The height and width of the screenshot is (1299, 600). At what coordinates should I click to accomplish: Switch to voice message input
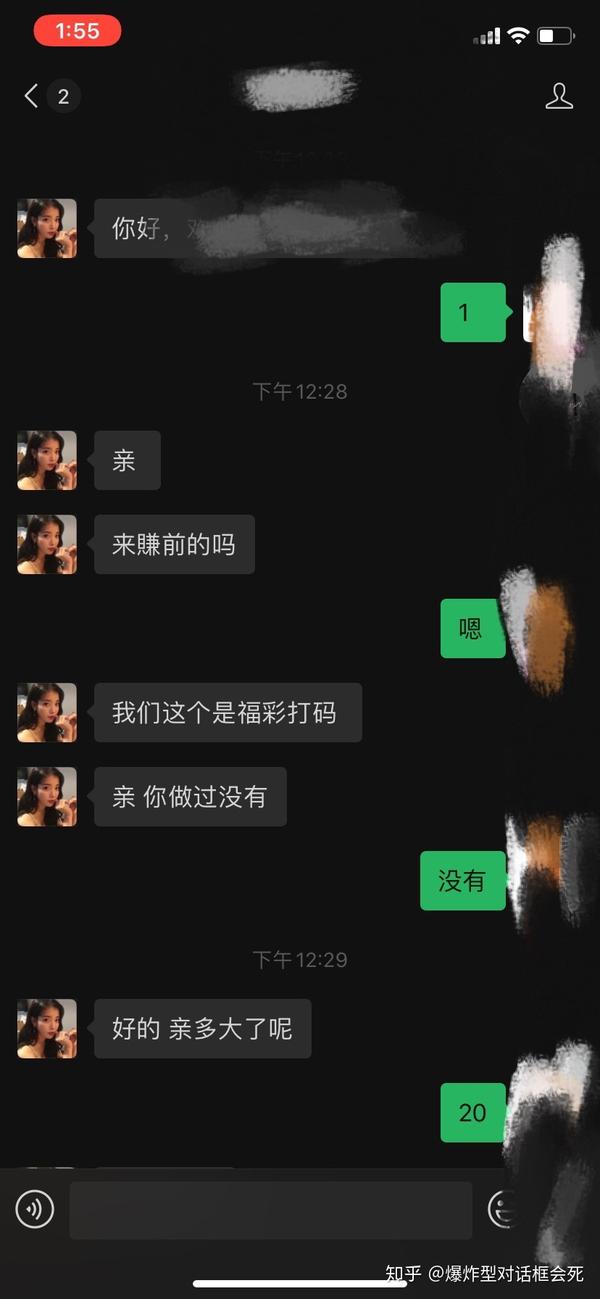pos(35,1210)
